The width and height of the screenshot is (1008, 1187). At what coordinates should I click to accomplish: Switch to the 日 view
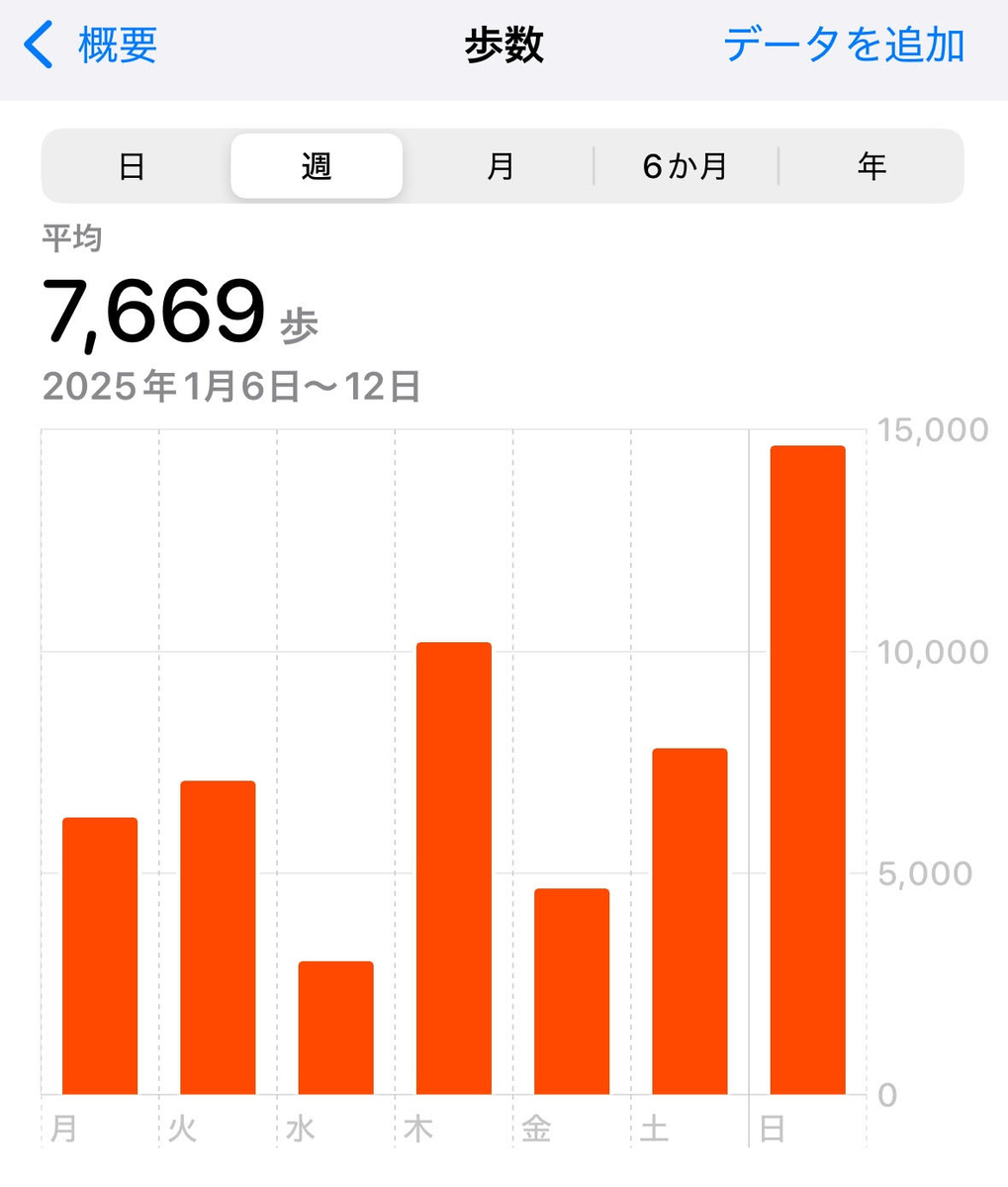[x=132, y=166]
